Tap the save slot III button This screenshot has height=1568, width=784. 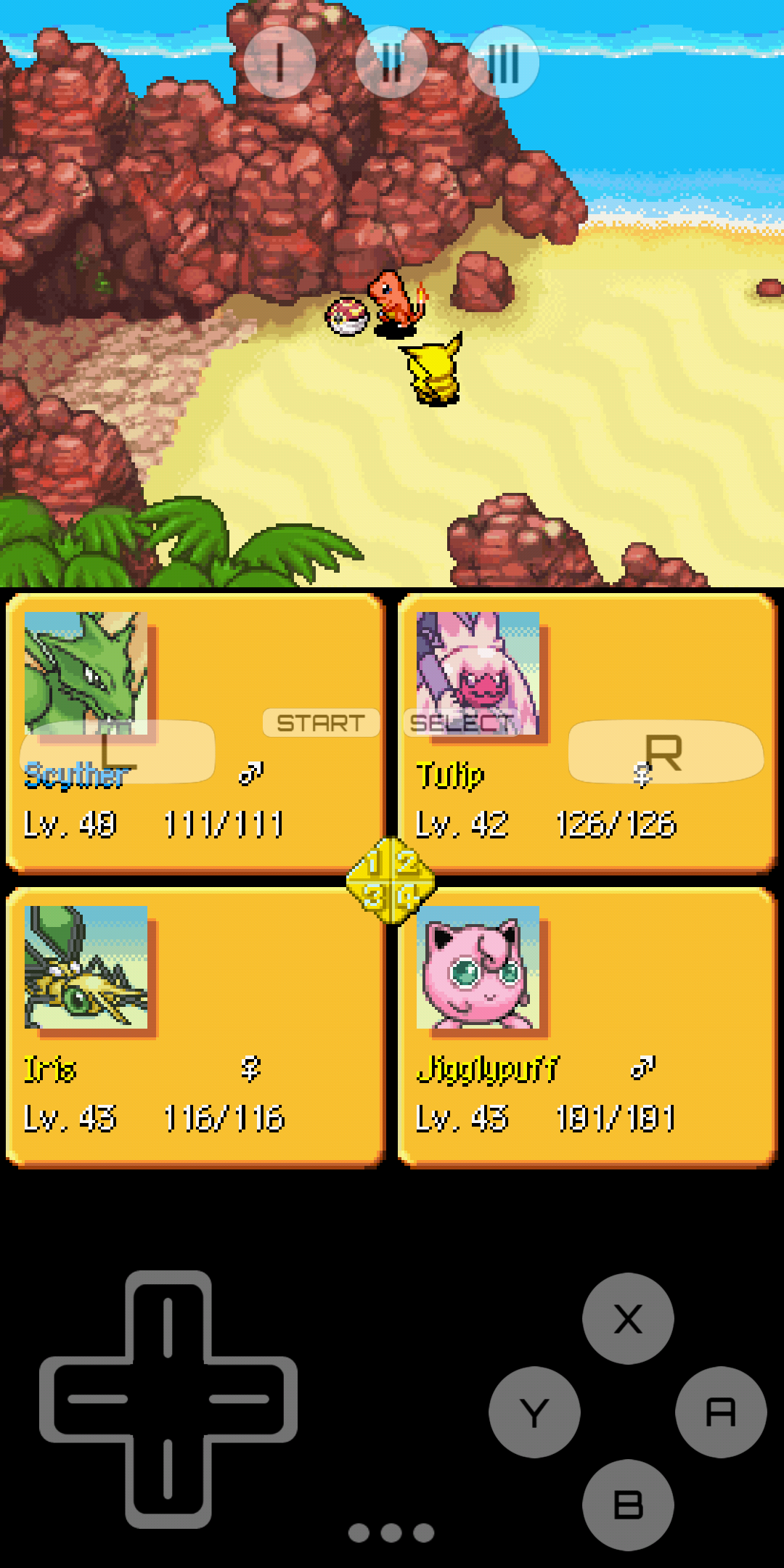click(503, 62)
